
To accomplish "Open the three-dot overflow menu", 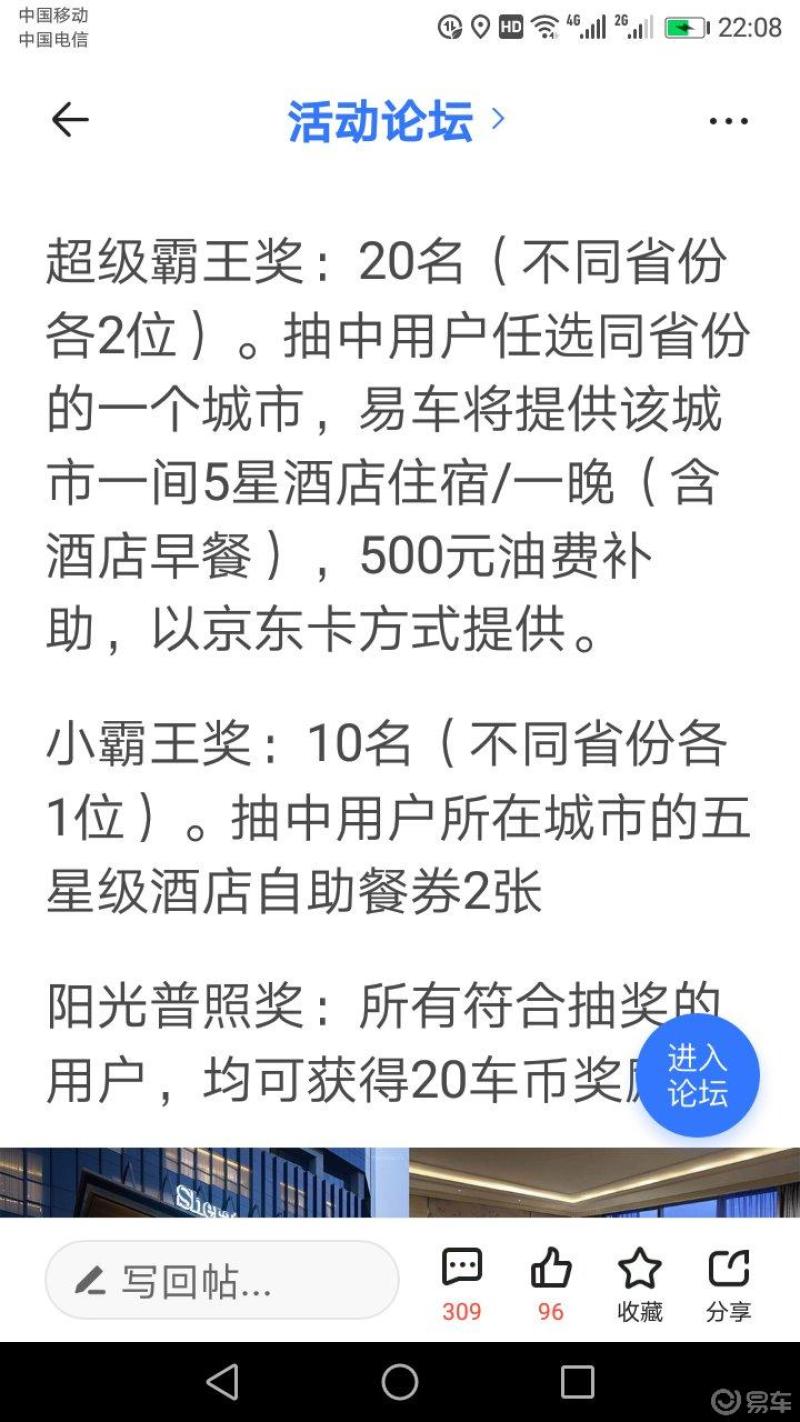I will [x=728, y=121].
